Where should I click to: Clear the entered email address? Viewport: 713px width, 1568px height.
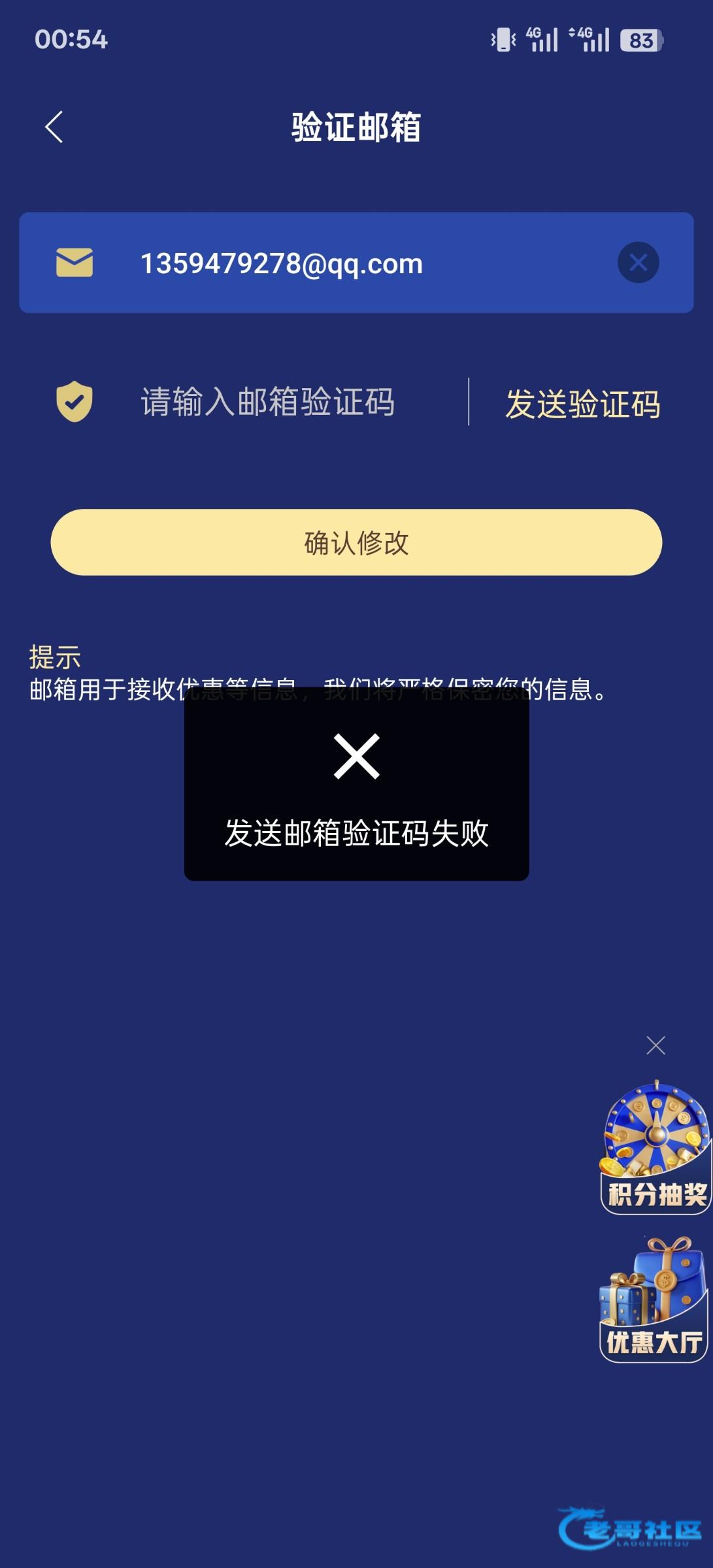coord(638,263)
